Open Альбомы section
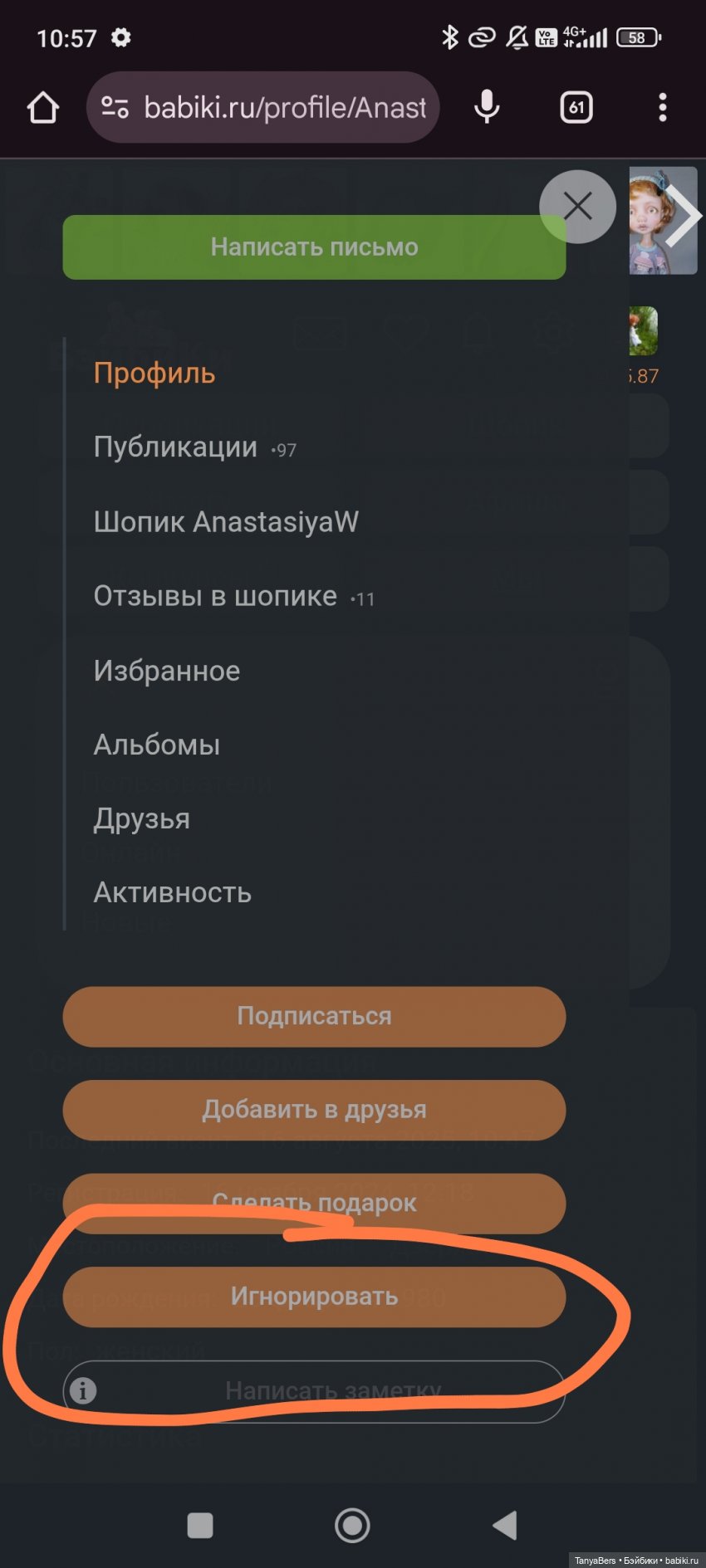 point(157,745)
